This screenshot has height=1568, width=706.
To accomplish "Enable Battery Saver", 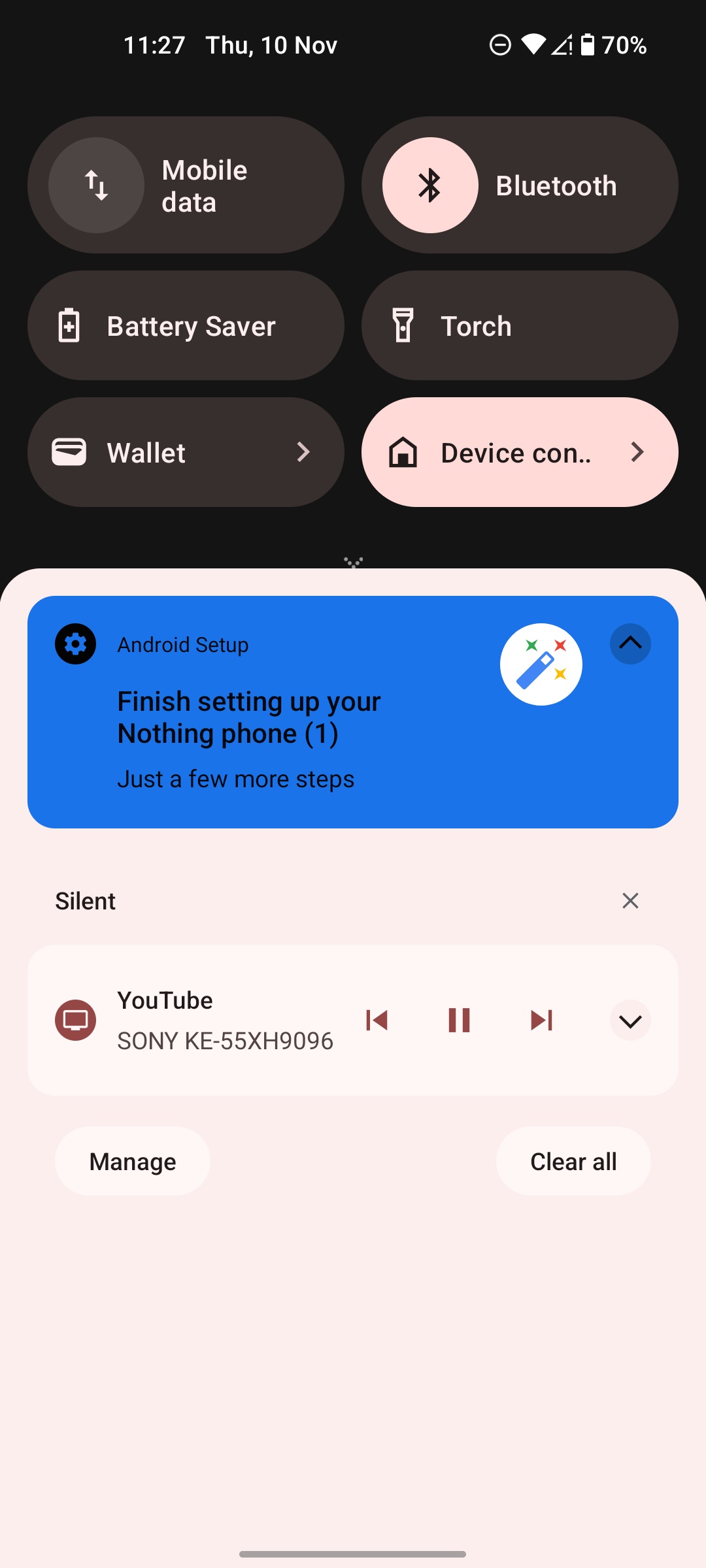I will 186,325.
